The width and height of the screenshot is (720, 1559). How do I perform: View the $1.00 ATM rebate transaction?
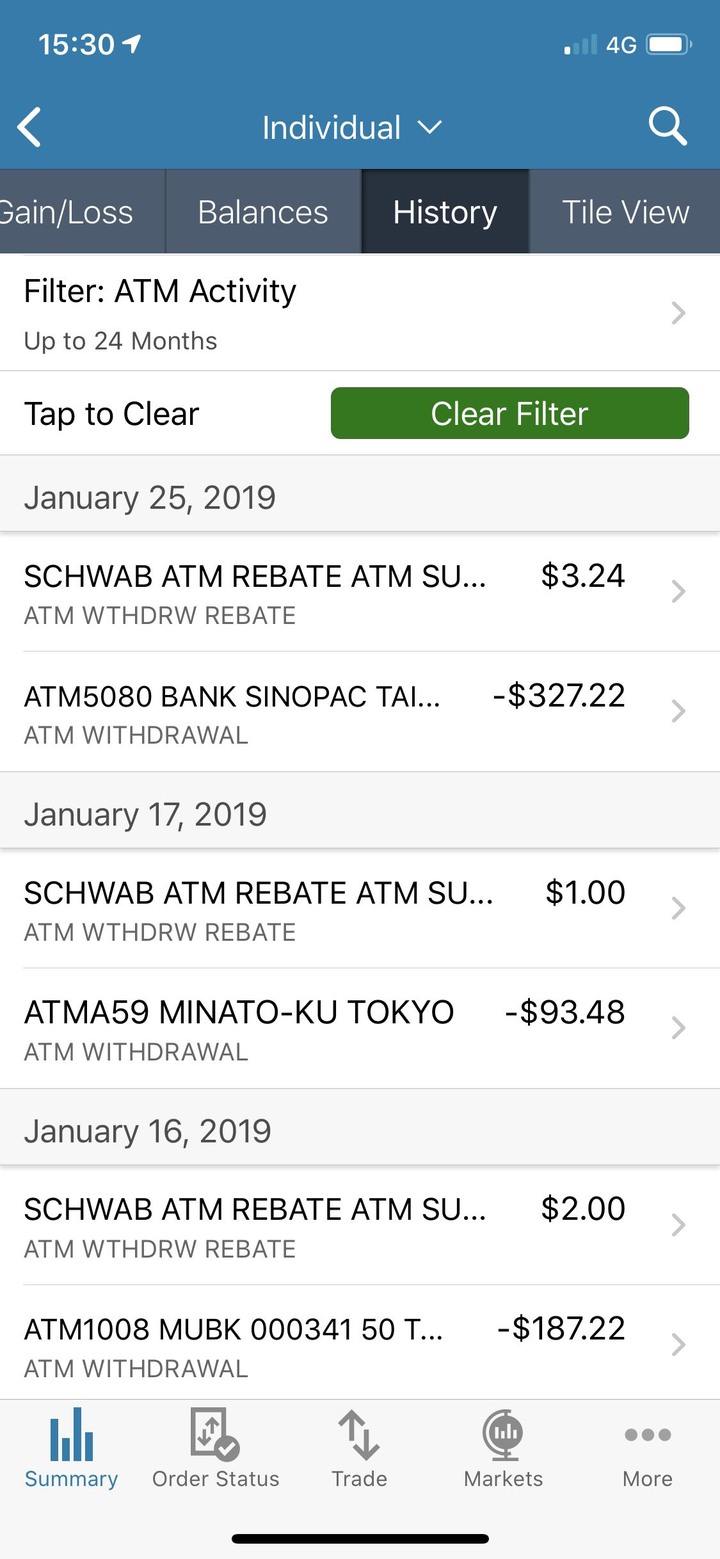(360, 908)
